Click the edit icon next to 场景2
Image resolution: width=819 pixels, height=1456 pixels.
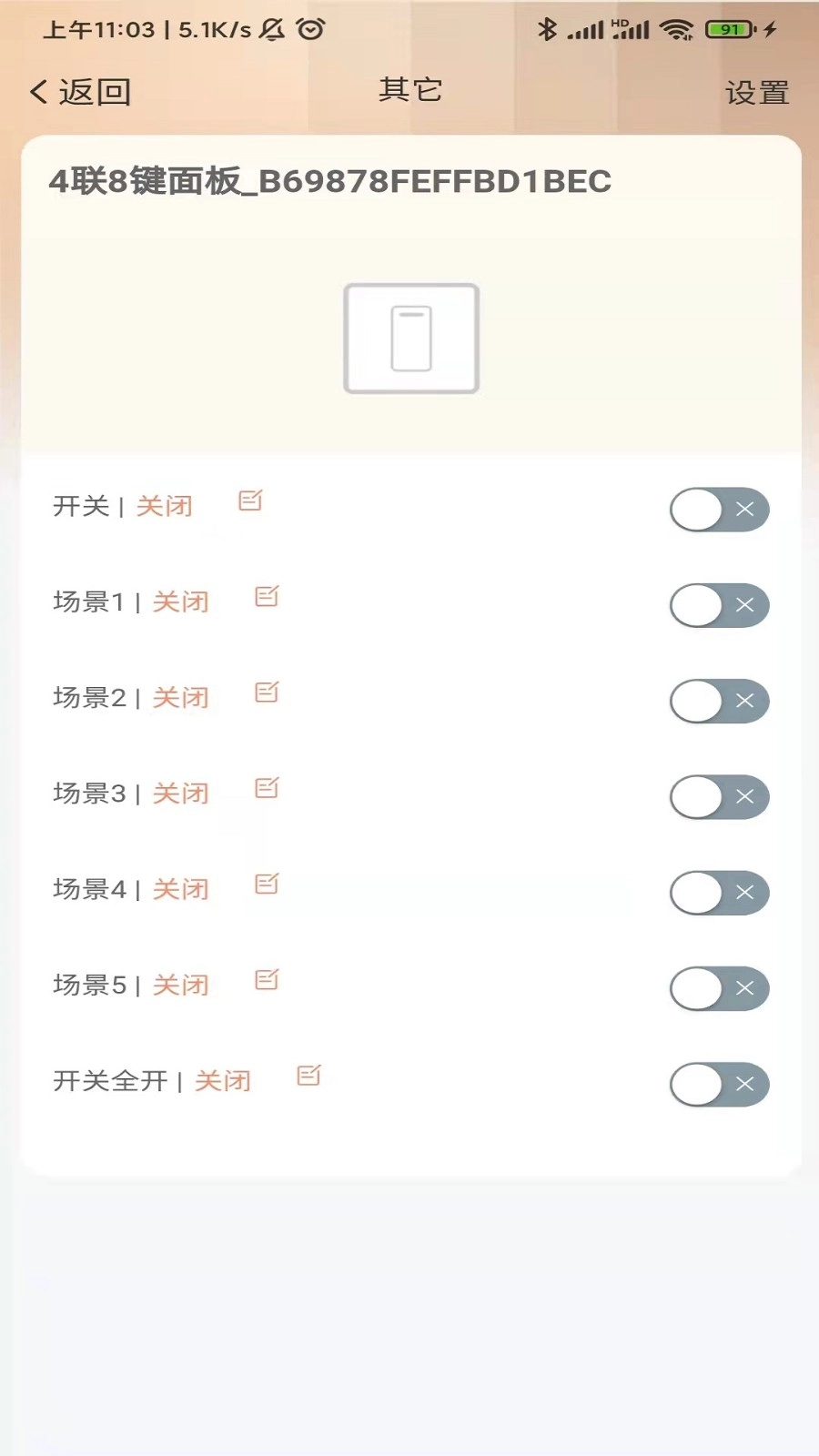[265, 693]
